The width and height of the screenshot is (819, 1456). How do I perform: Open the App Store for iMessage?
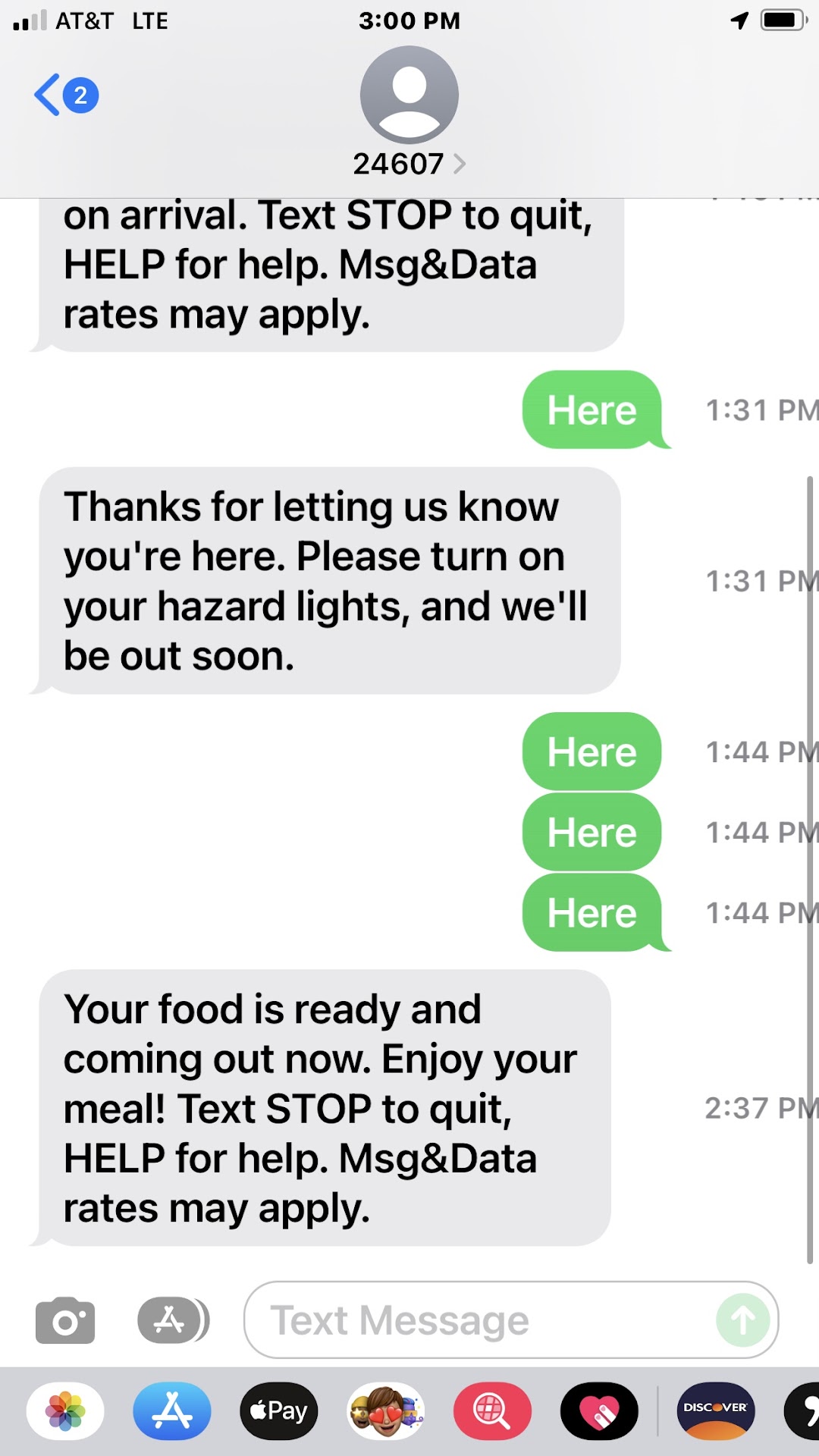pos(172,1410)
